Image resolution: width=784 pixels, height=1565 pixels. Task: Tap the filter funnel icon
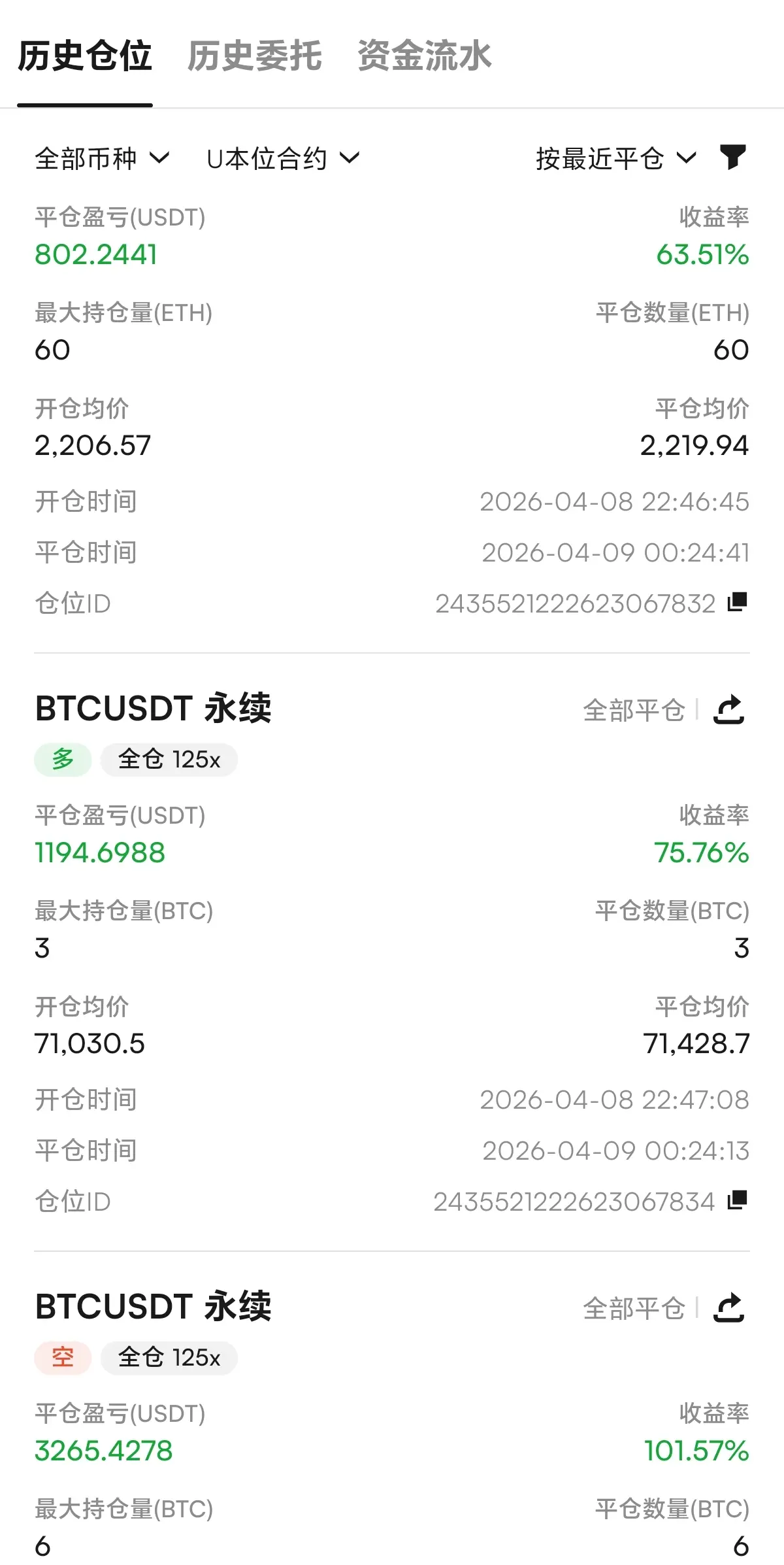coord(732,157)
